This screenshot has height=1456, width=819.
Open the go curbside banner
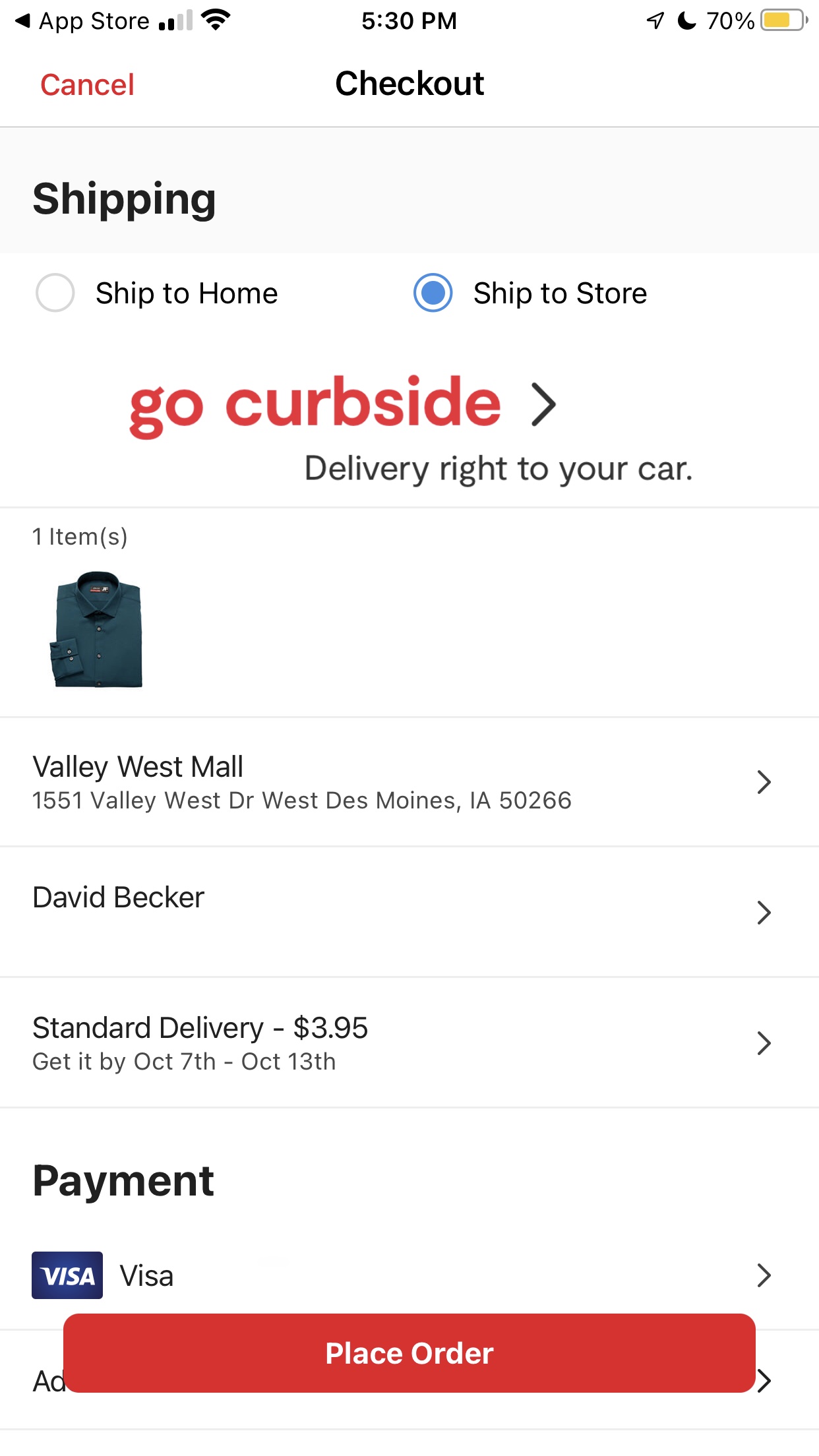click(409, 429)
